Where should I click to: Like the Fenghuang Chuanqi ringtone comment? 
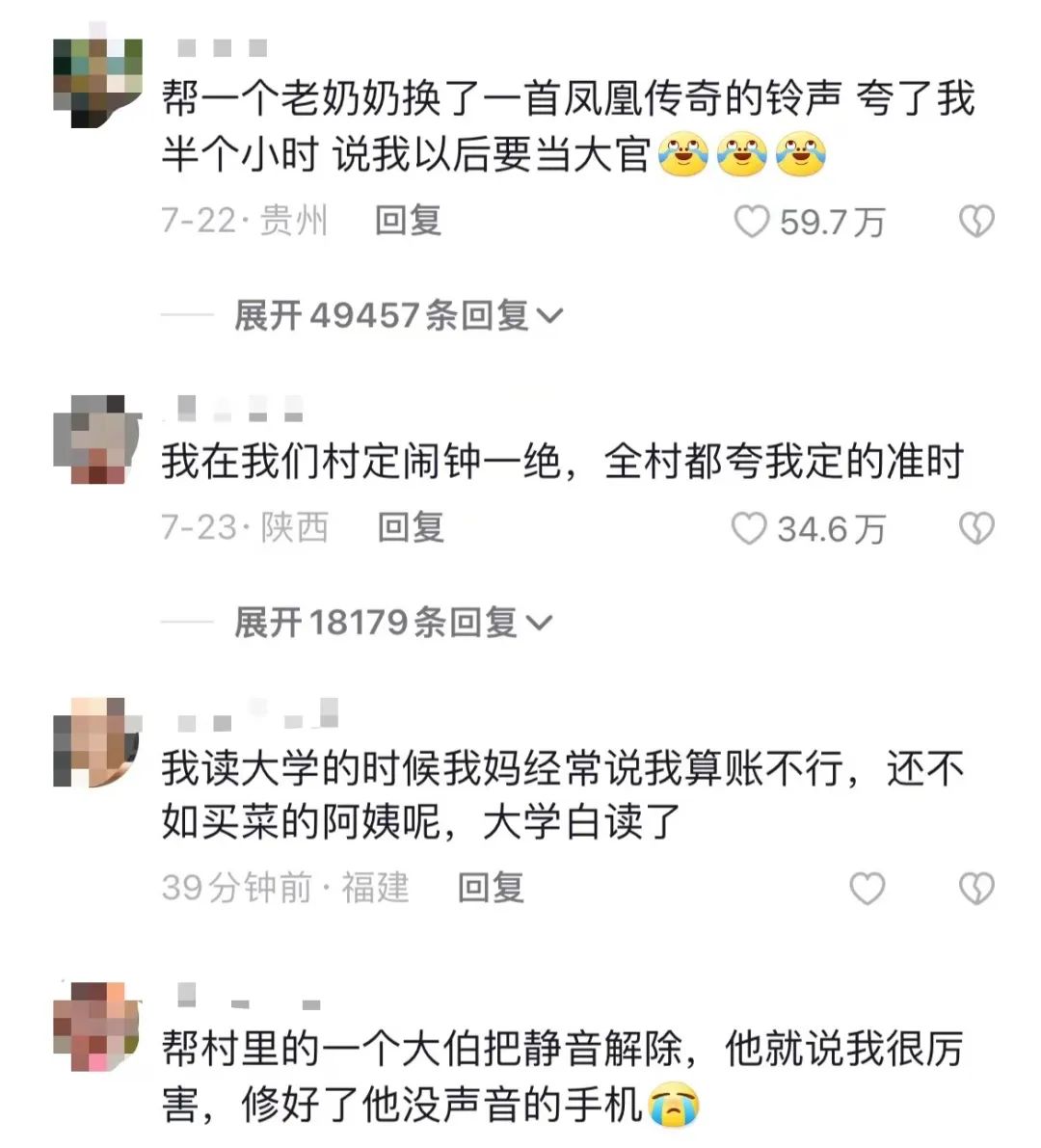[x=753, y=222]
